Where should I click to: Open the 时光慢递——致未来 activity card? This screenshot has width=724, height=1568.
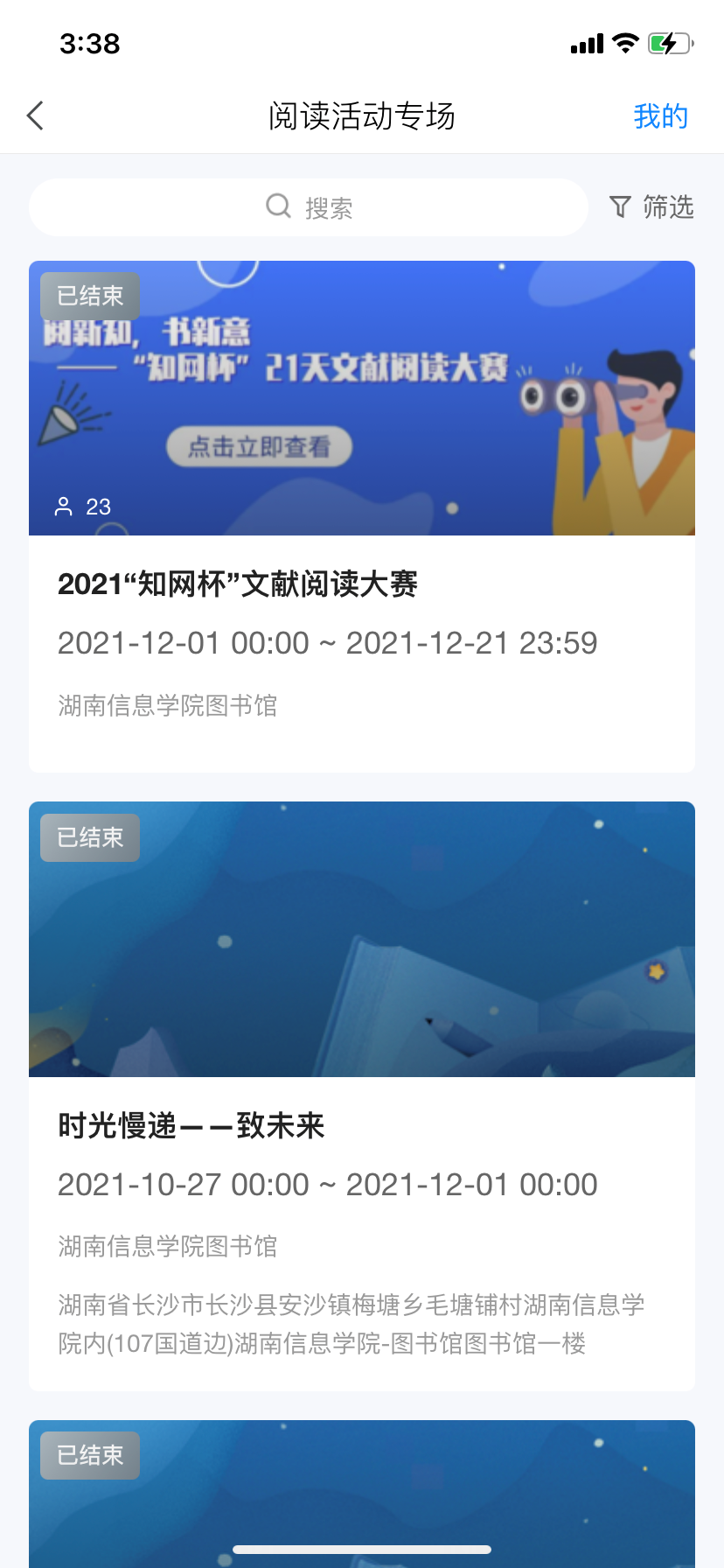[361, 1094]
